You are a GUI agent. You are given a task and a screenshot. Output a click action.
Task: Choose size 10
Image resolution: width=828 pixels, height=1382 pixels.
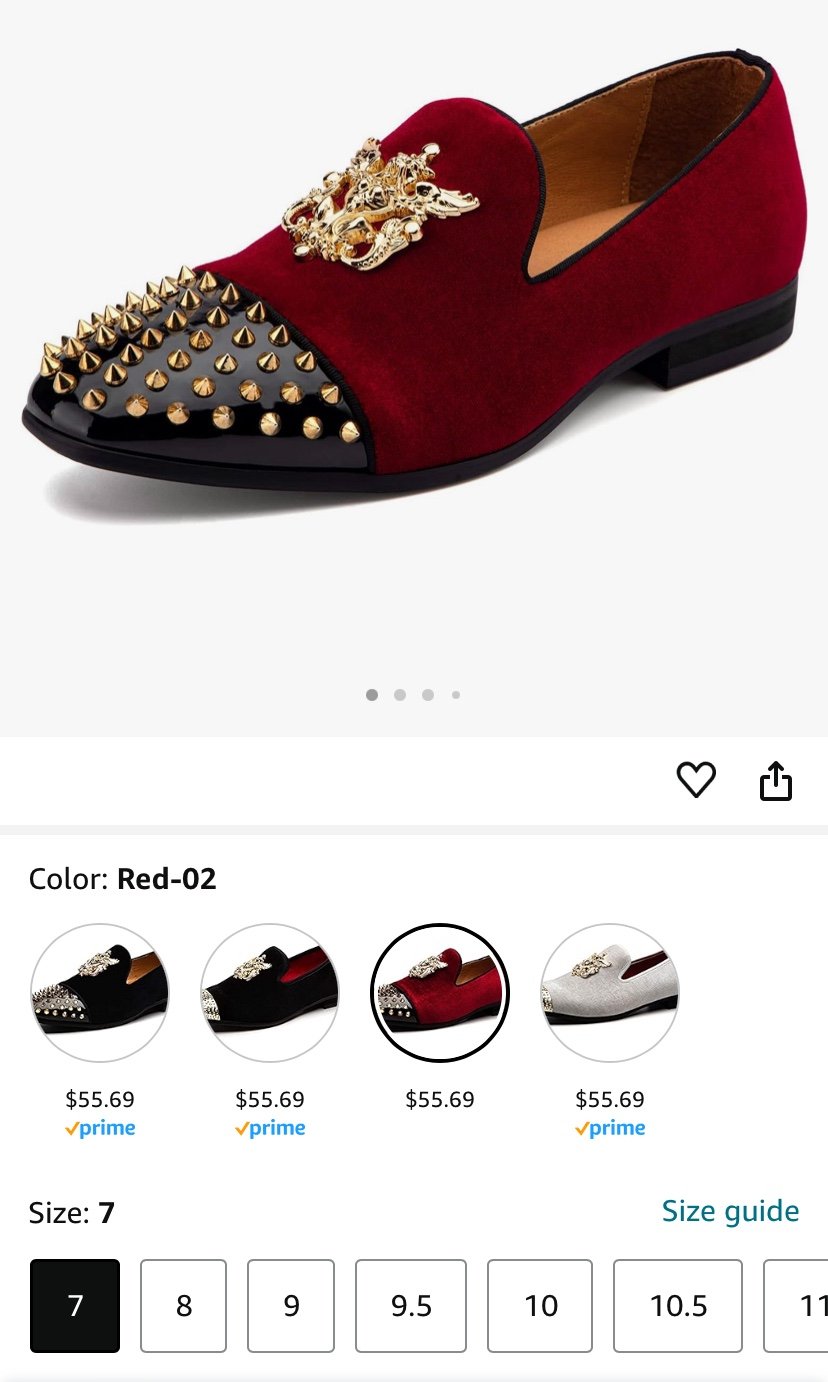(x=540, y=1305)
